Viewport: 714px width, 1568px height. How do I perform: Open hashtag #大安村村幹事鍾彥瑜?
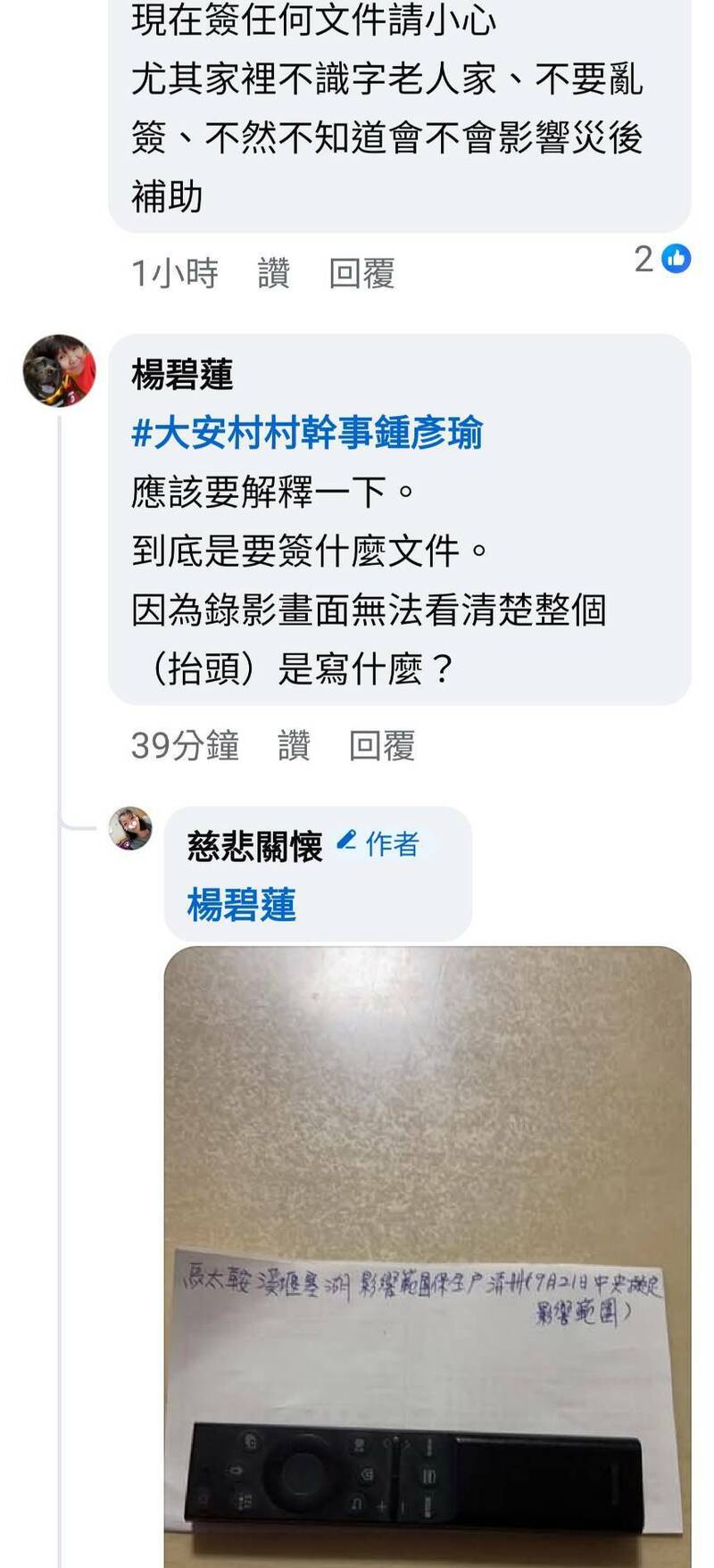[307, 434]
